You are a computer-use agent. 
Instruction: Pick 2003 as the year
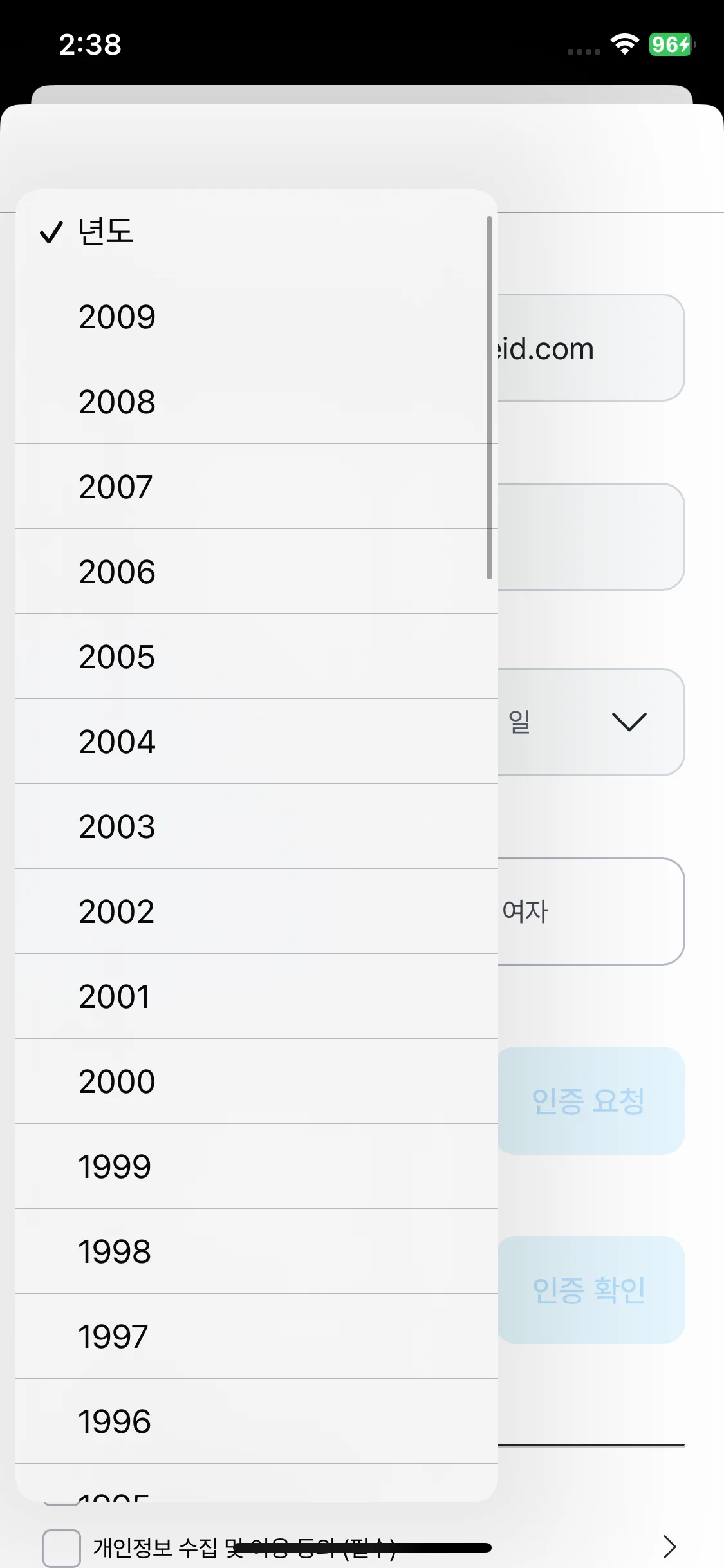256,826
